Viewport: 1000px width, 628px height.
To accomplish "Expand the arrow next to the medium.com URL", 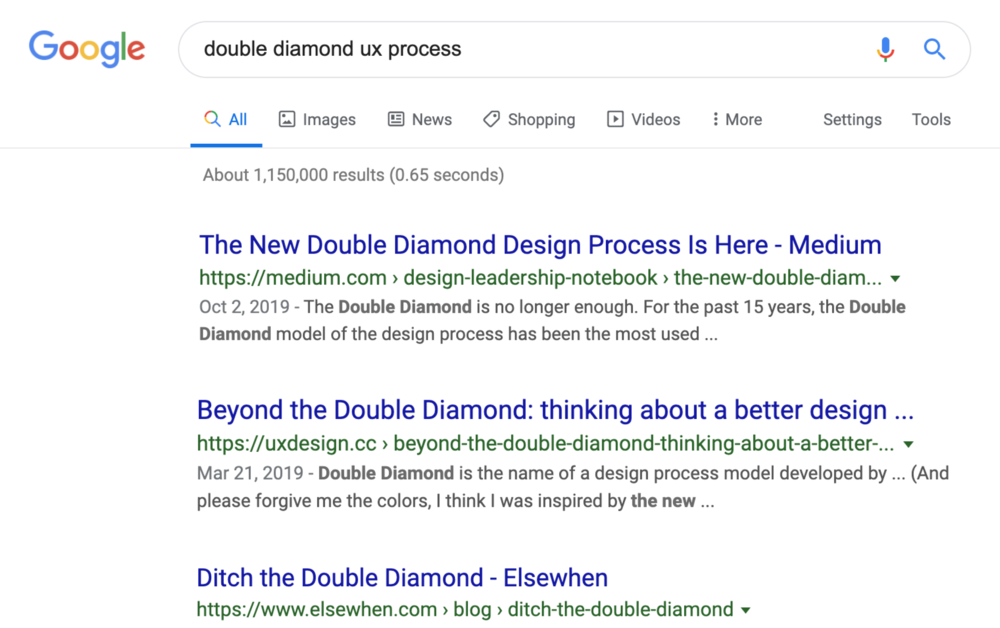I will coord(895,279).
